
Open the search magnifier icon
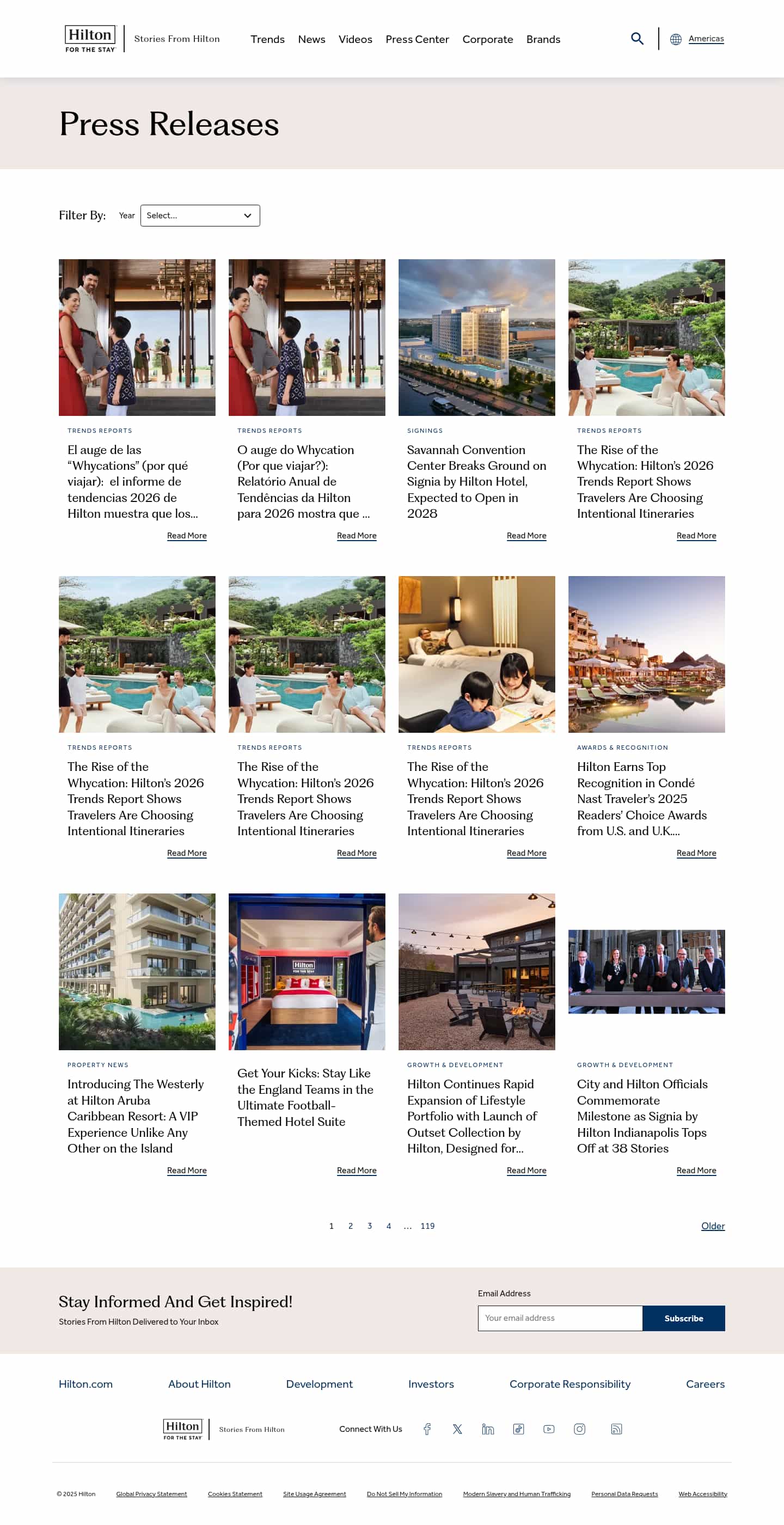(x=636, y=39)
